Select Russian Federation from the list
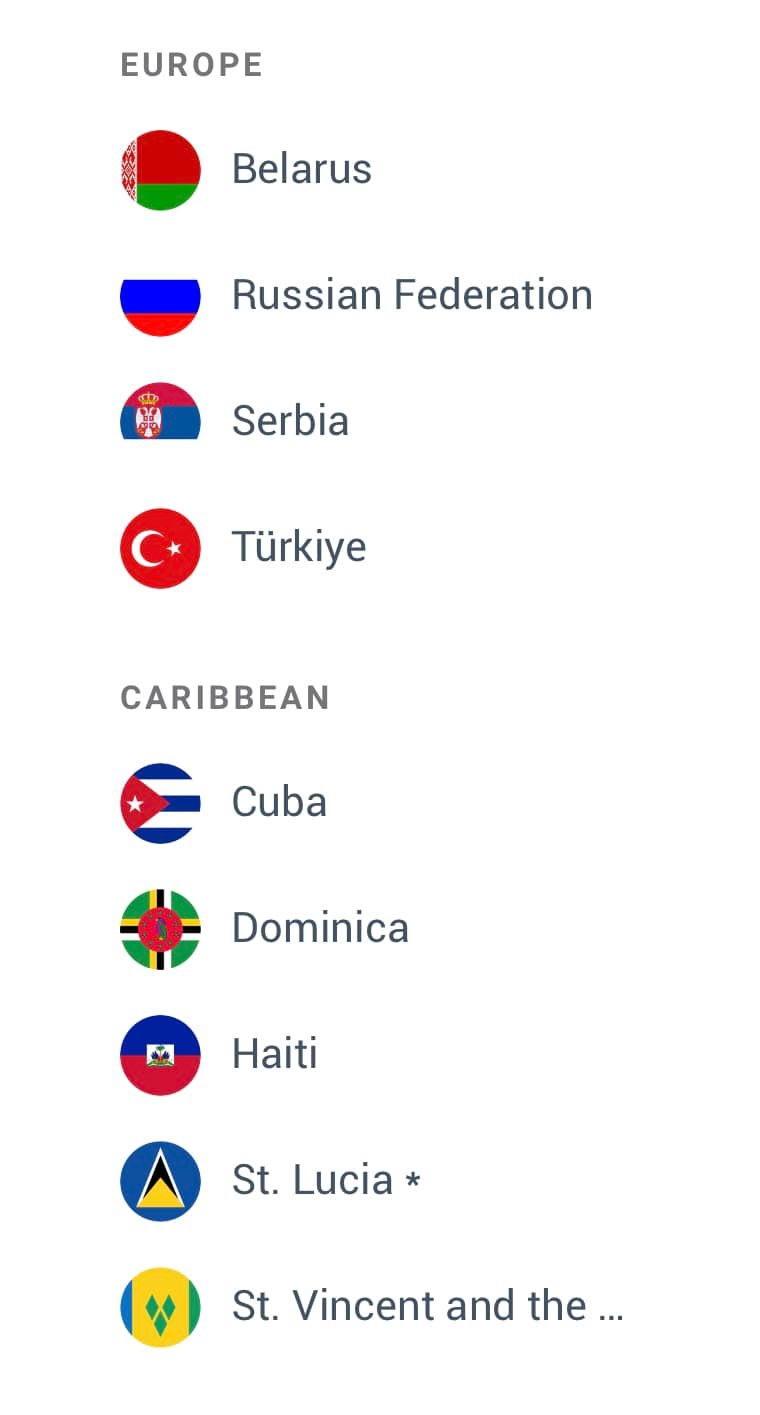Screen dimensions: 760x1415 (x=411, y=295)
